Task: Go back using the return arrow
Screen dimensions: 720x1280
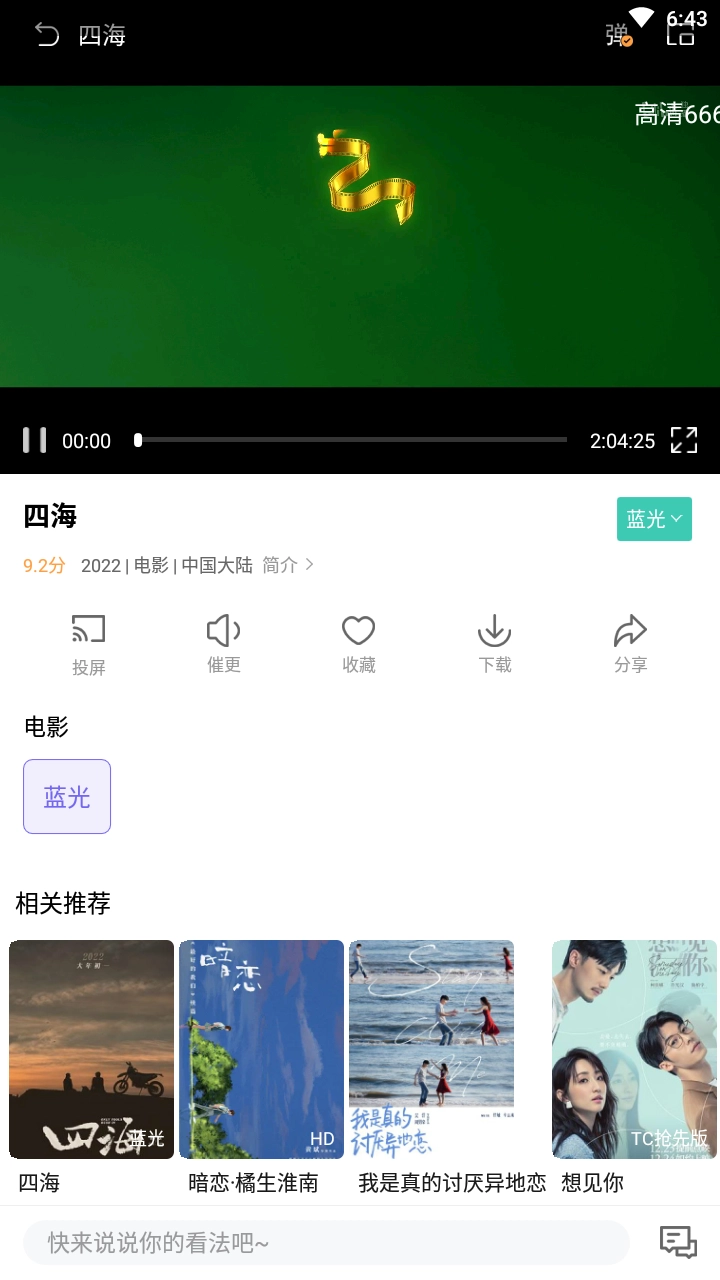Action: tap(45, 33)
